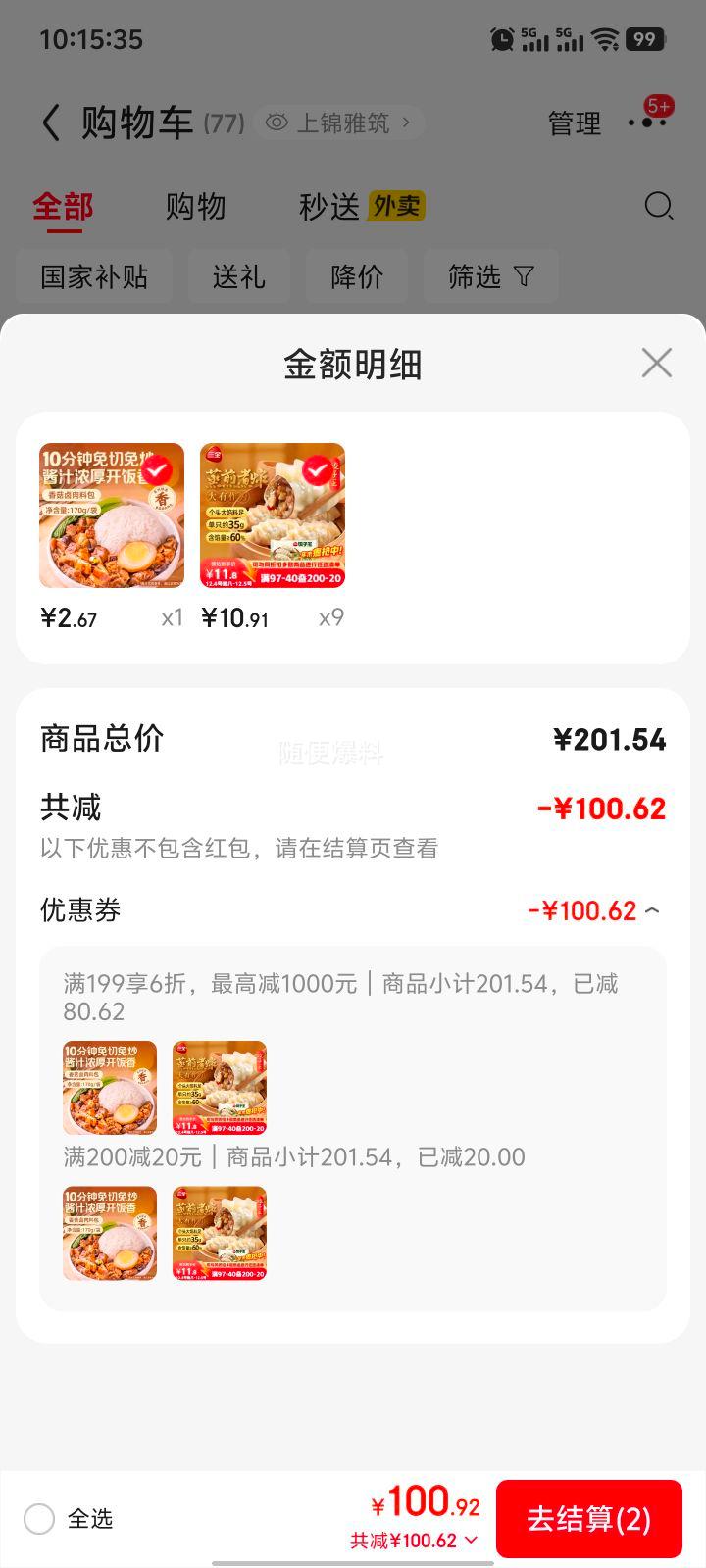The height and width of the screenshot is (1568, 706).
Task: Toggle the 全选 checkbox
Action: 40,1519
